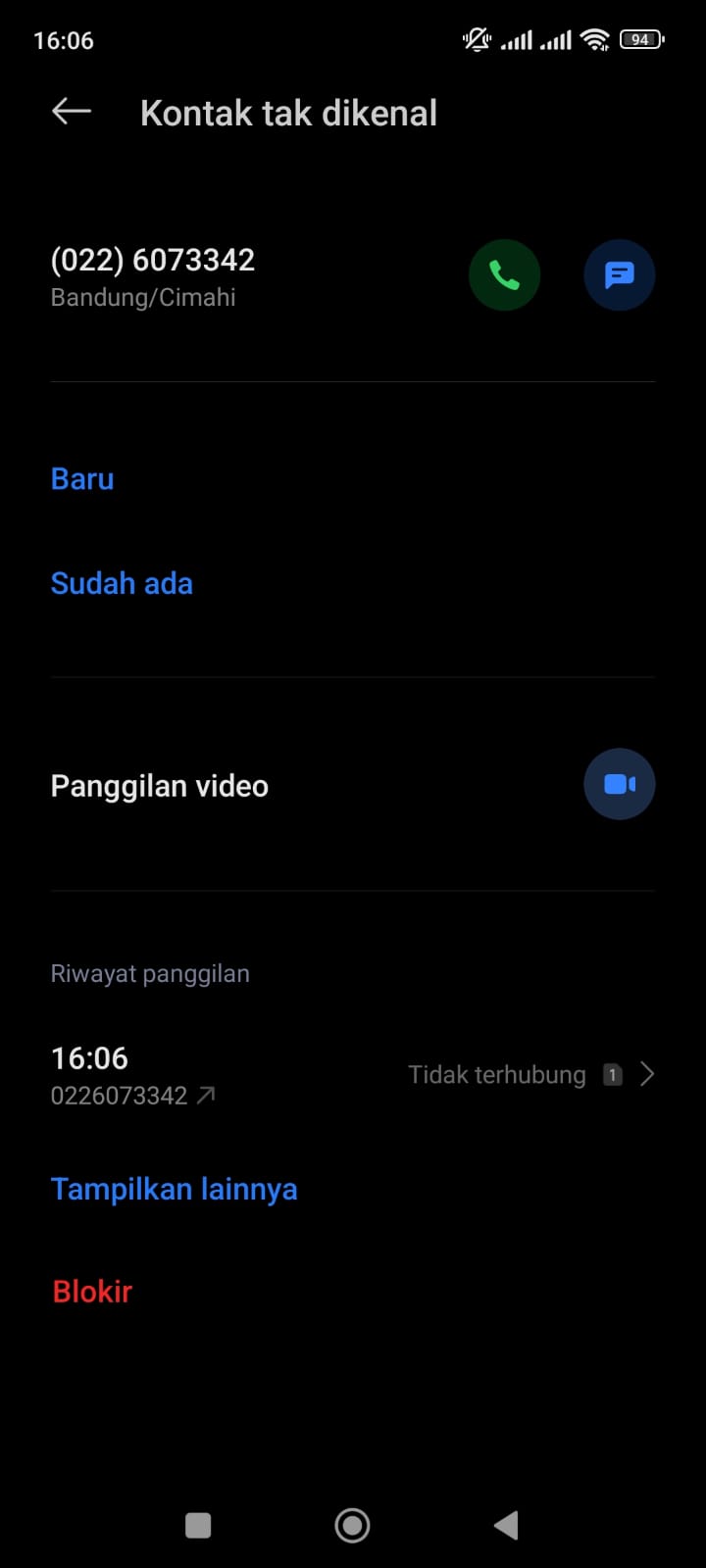Go home using the circle navigation icon

(352, 1525)
